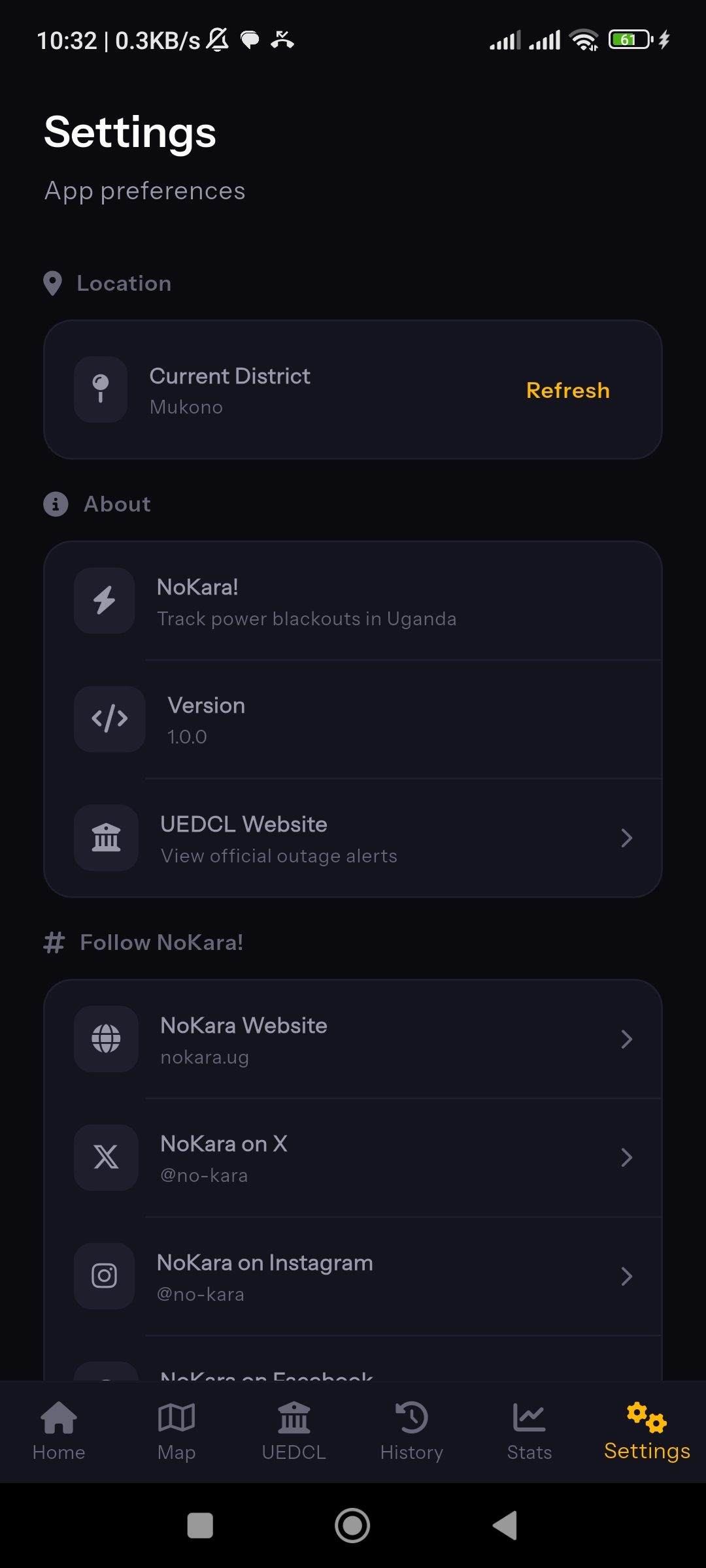Tap the X icon for NoKara on X

105,1157
